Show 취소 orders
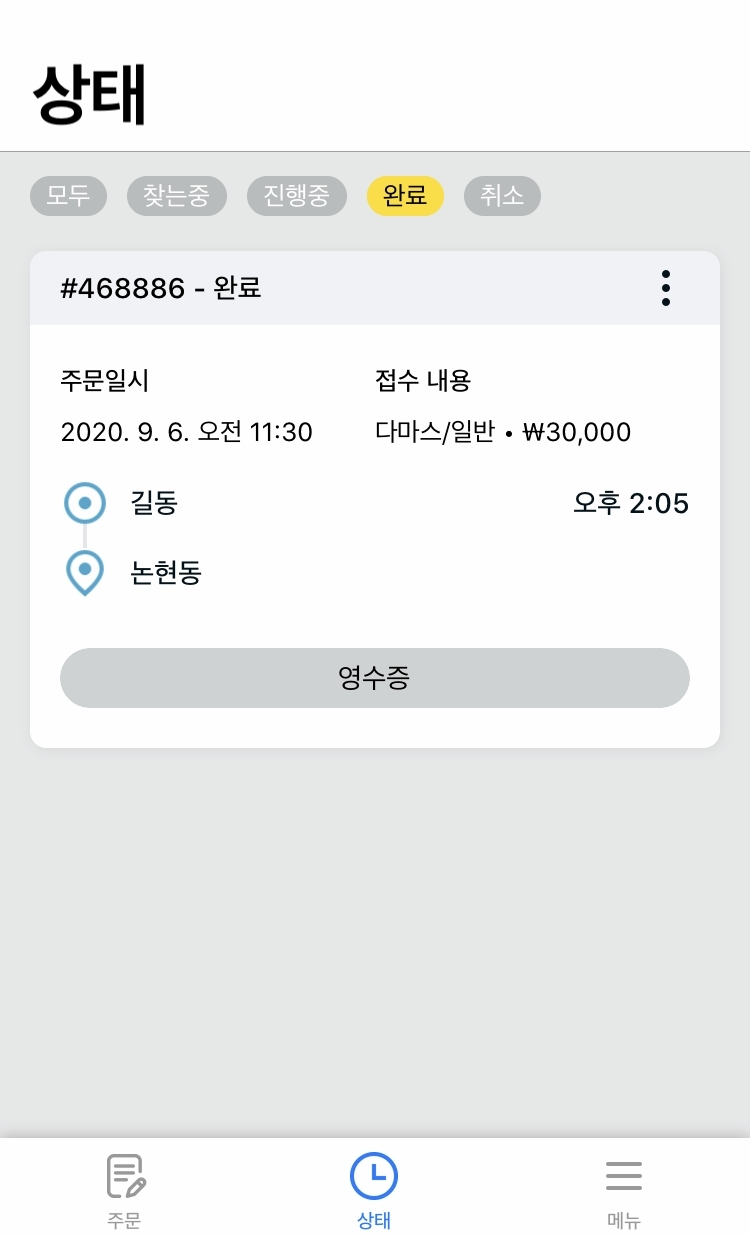This screenshot has height=1235, width=750. [x=502, y=195]
